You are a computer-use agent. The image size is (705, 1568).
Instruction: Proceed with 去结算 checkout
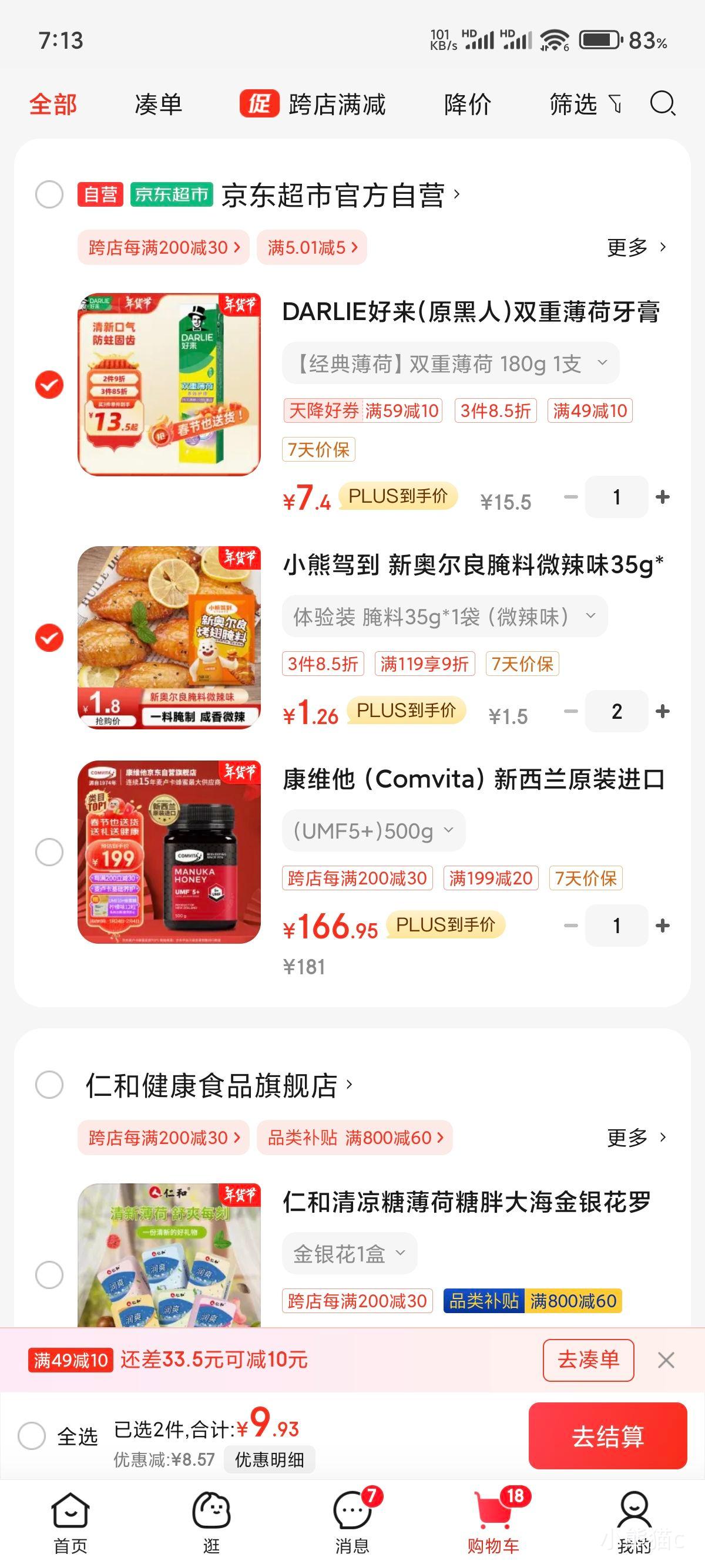pyautogui.click(x=607, y=1436)
